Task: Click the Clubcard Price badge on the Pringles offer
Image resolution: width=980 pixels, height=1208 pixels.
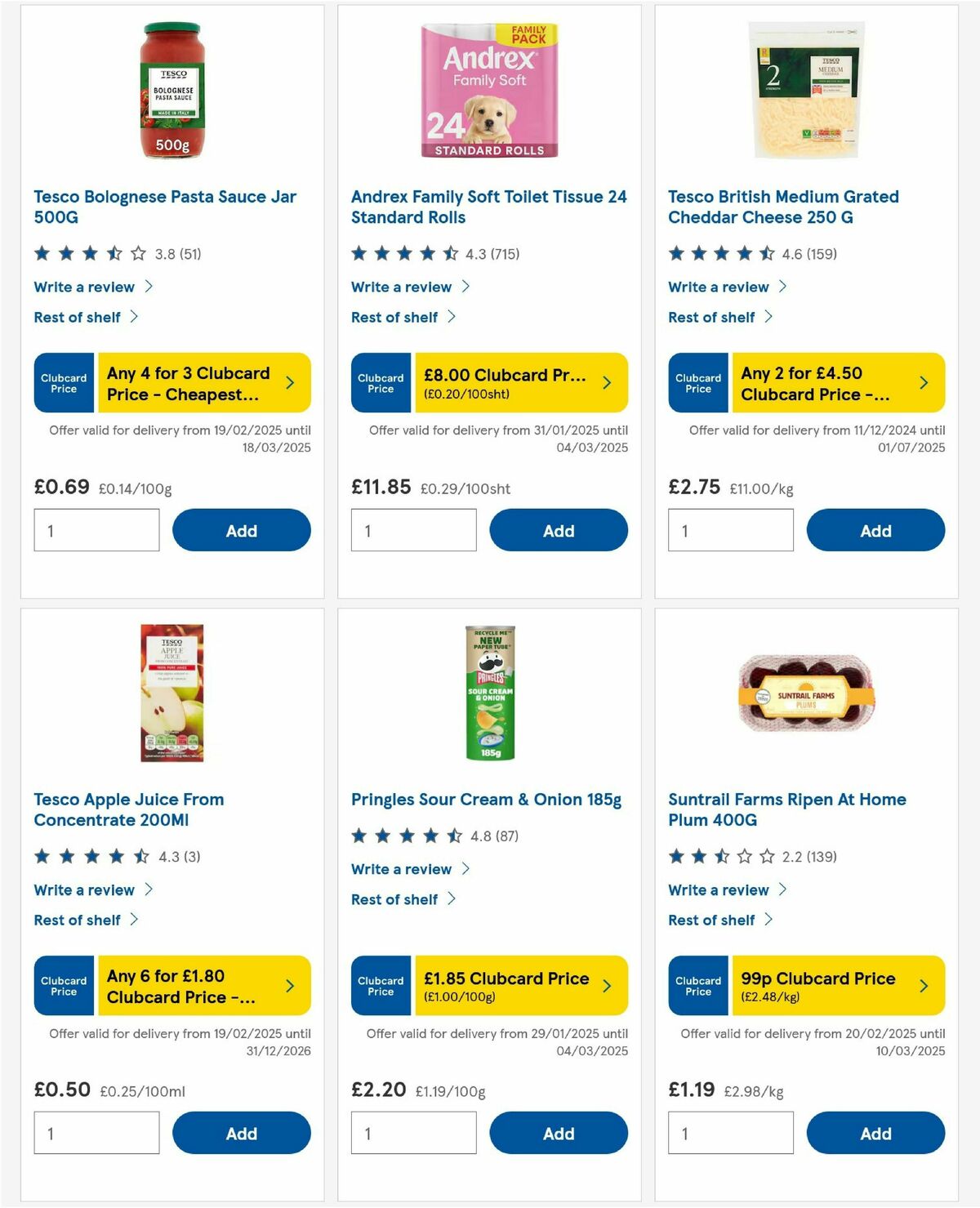Action: (x=381, y=985)
